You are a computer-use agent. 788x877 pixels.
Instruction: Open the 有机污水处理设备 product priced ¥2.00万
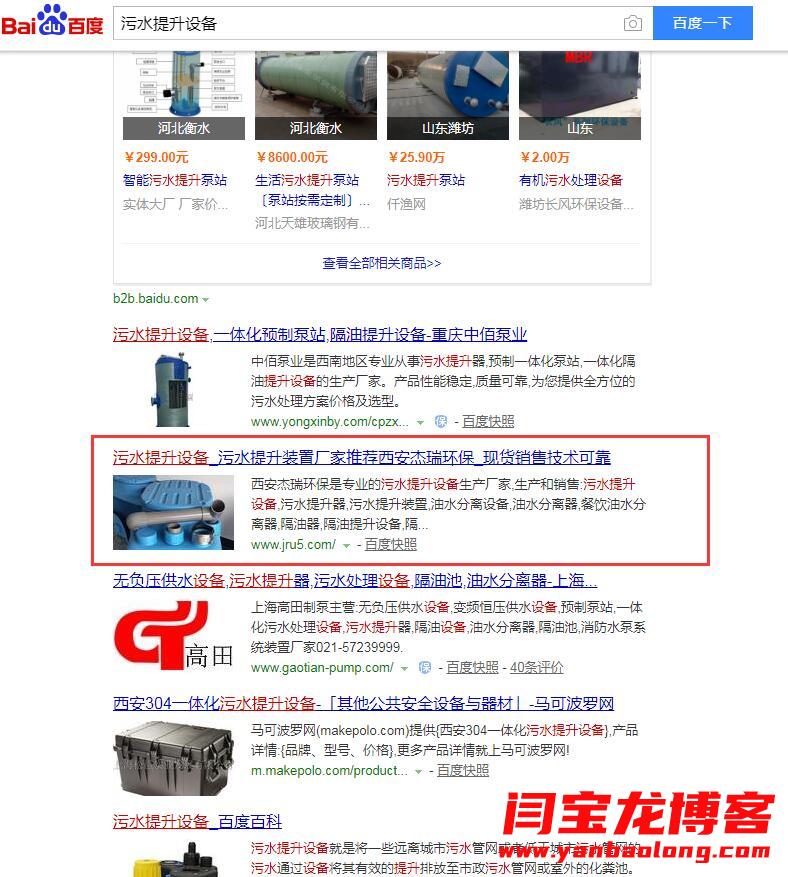571,180
